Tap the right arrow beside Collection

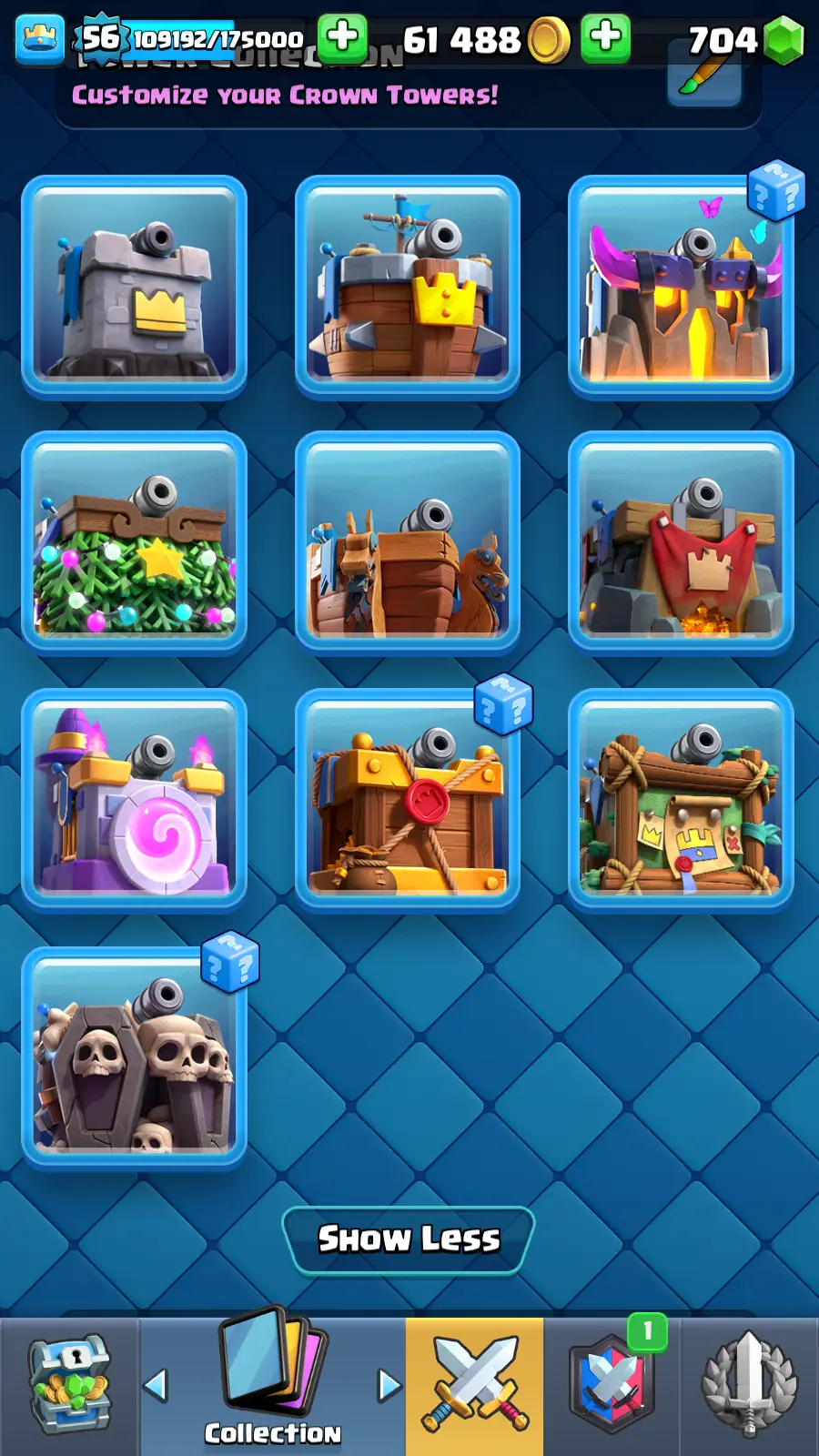point(389,1385)
